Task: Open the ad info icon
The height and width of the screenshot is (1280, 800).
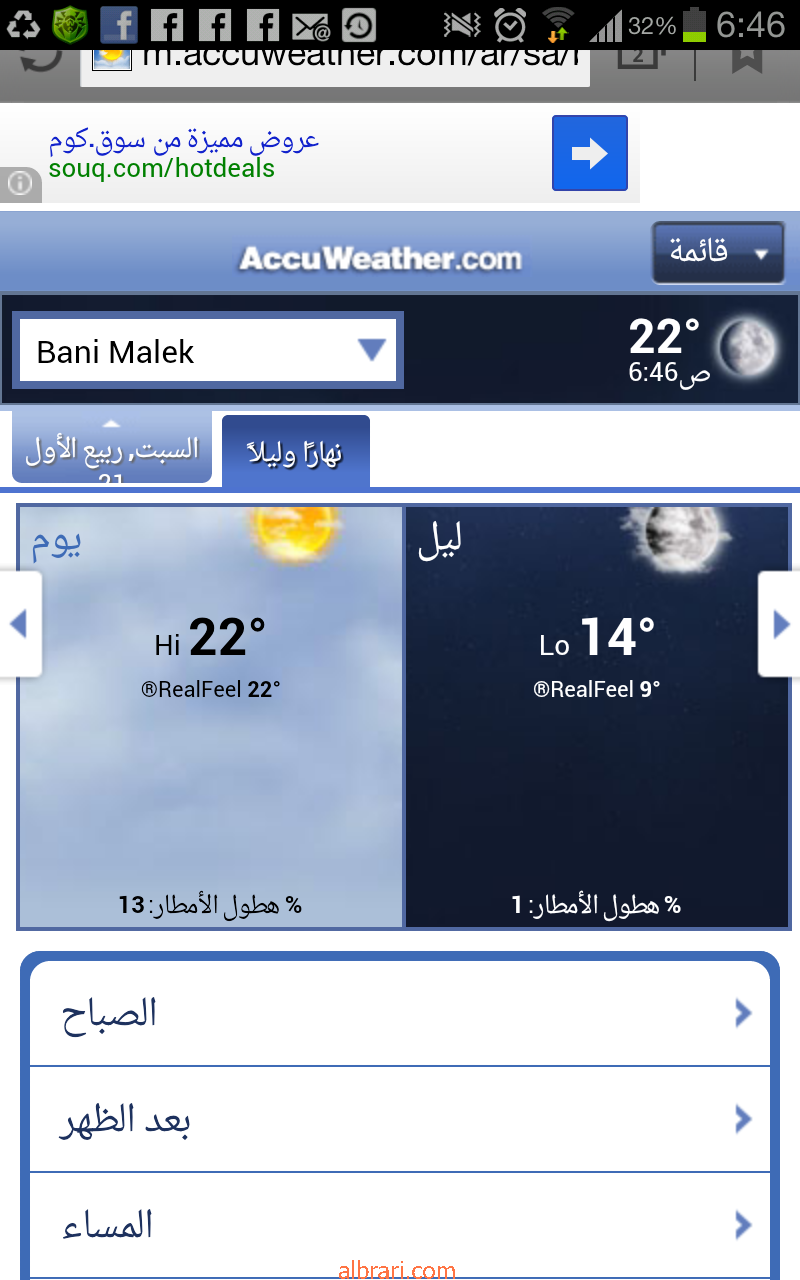Action: (19, 184)
